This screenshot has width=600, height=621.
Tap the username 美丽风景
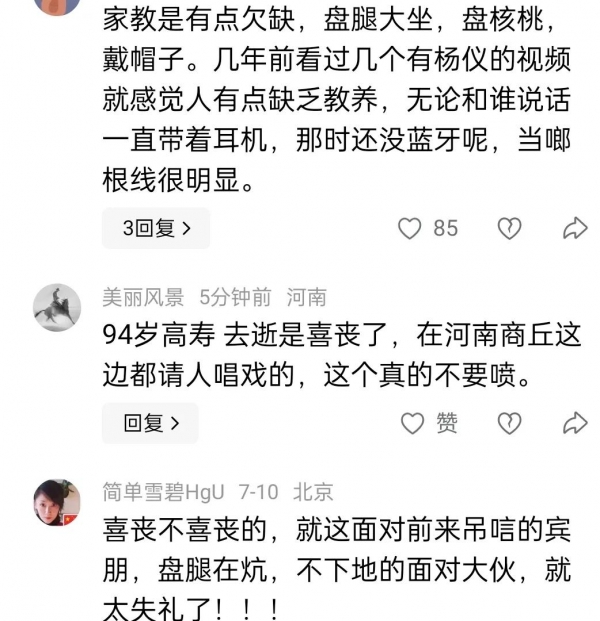point(143,297)
